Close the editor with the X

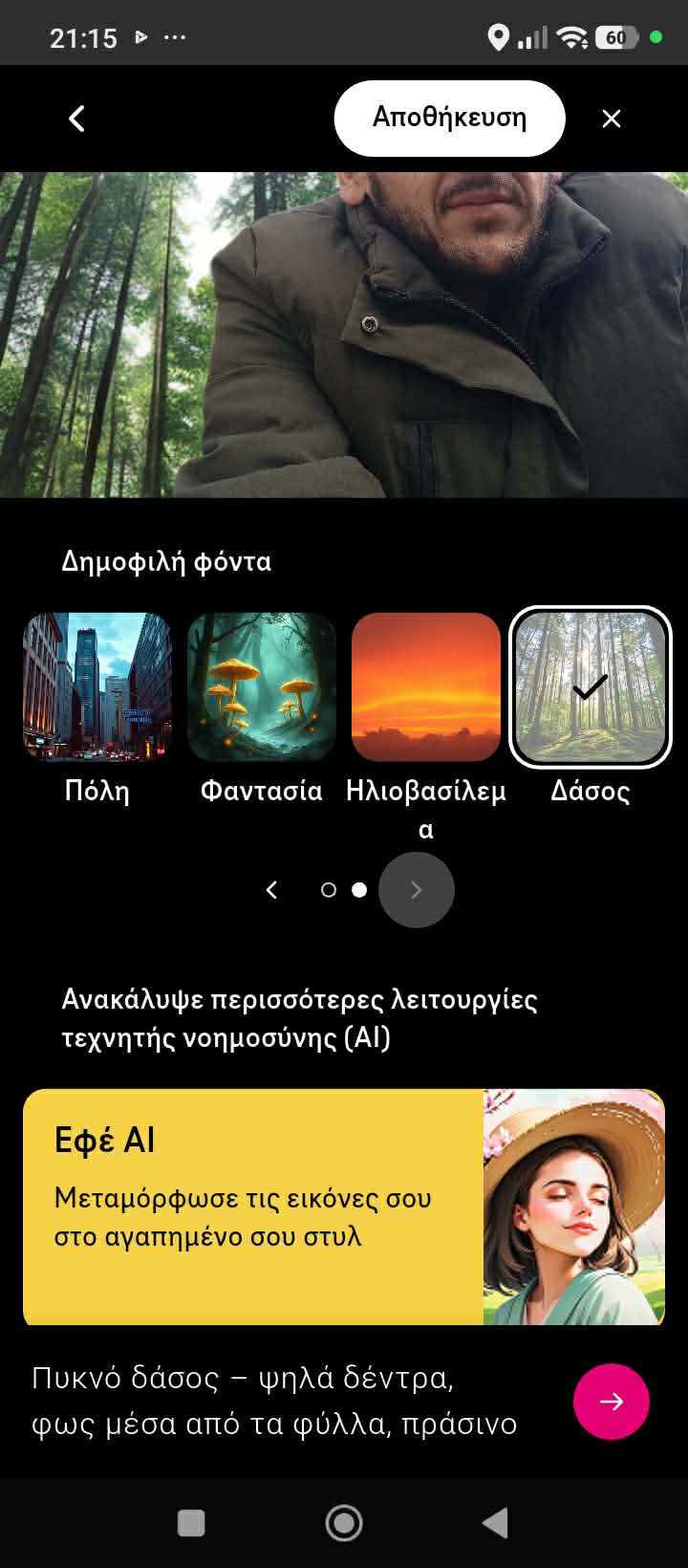[612, 119]
